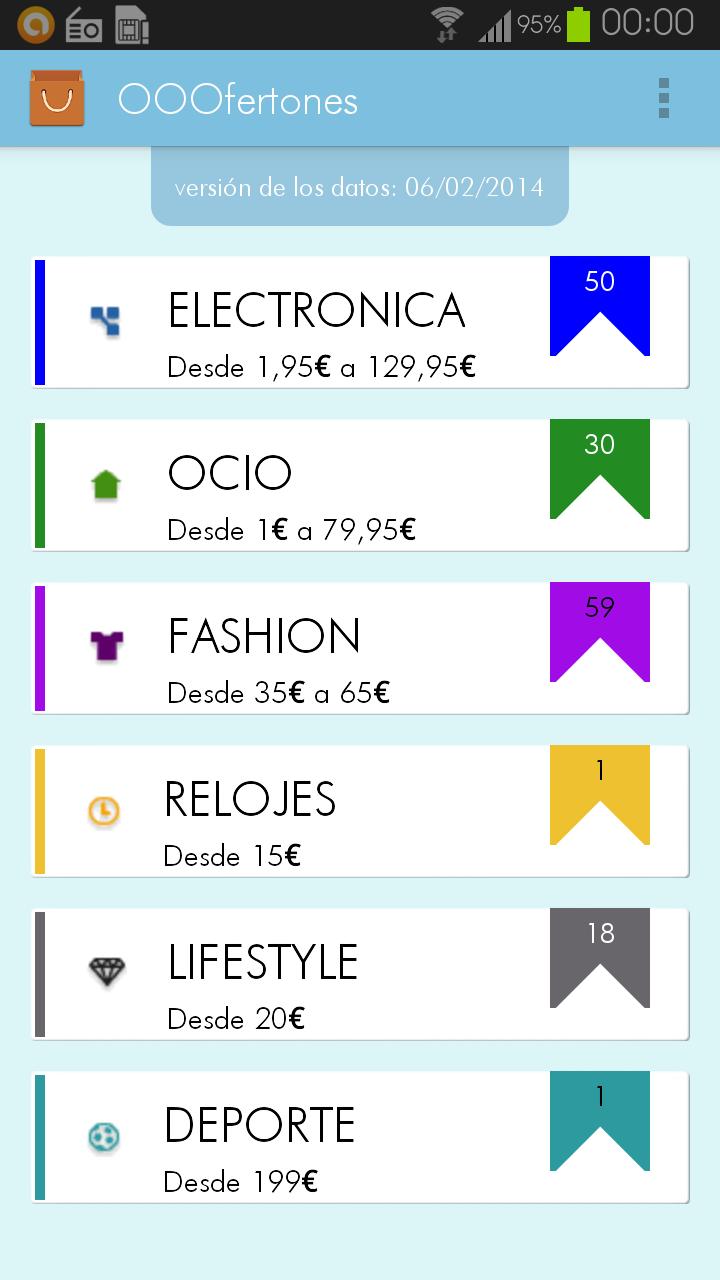The image size is (720, 1280).
Task: View FASHION offers
Action: click(360, 648)
